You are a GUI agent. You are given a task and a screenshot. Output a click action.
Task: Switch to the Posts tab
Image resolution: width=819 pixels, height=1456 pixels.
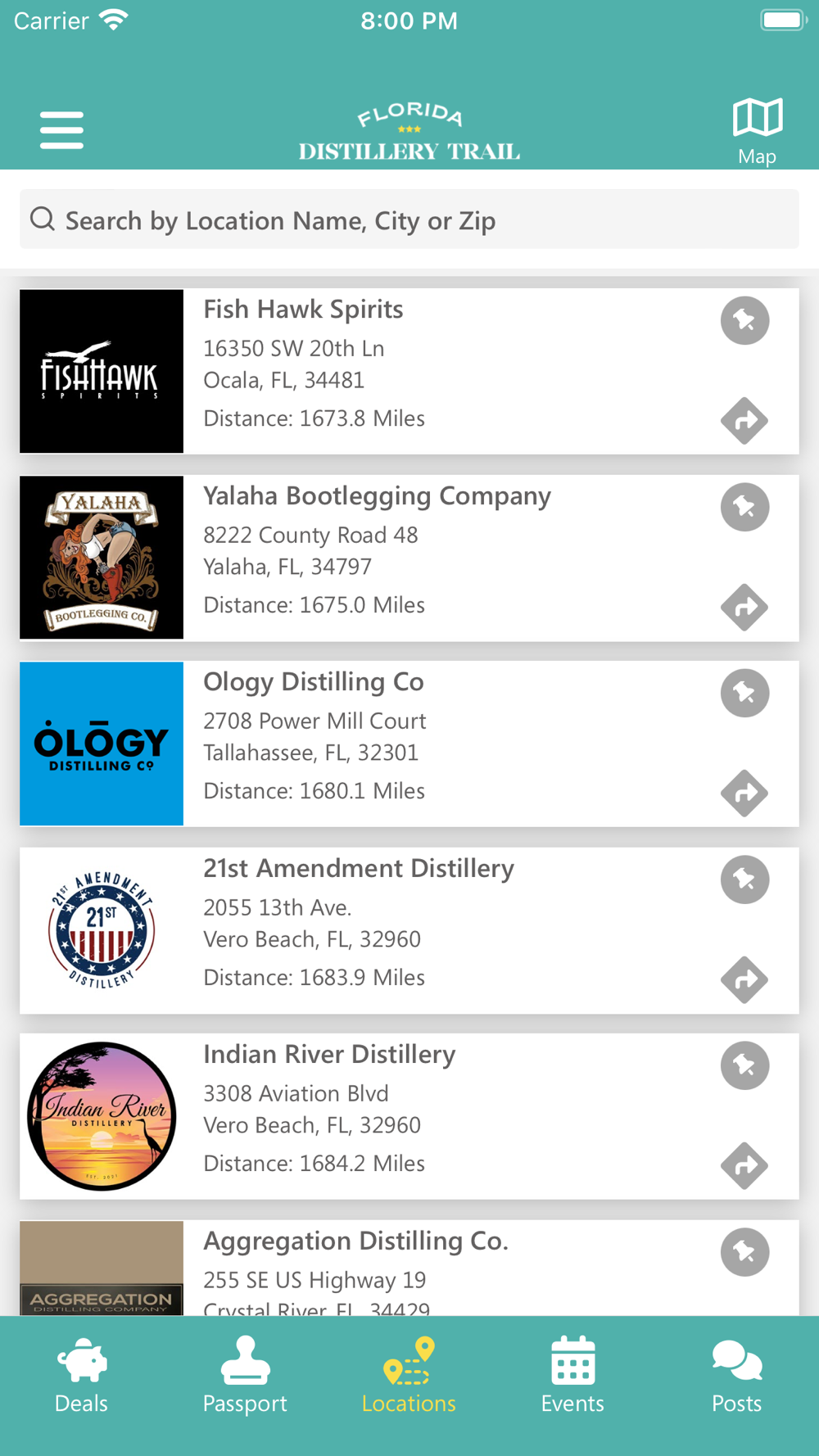pos(736,1376)
